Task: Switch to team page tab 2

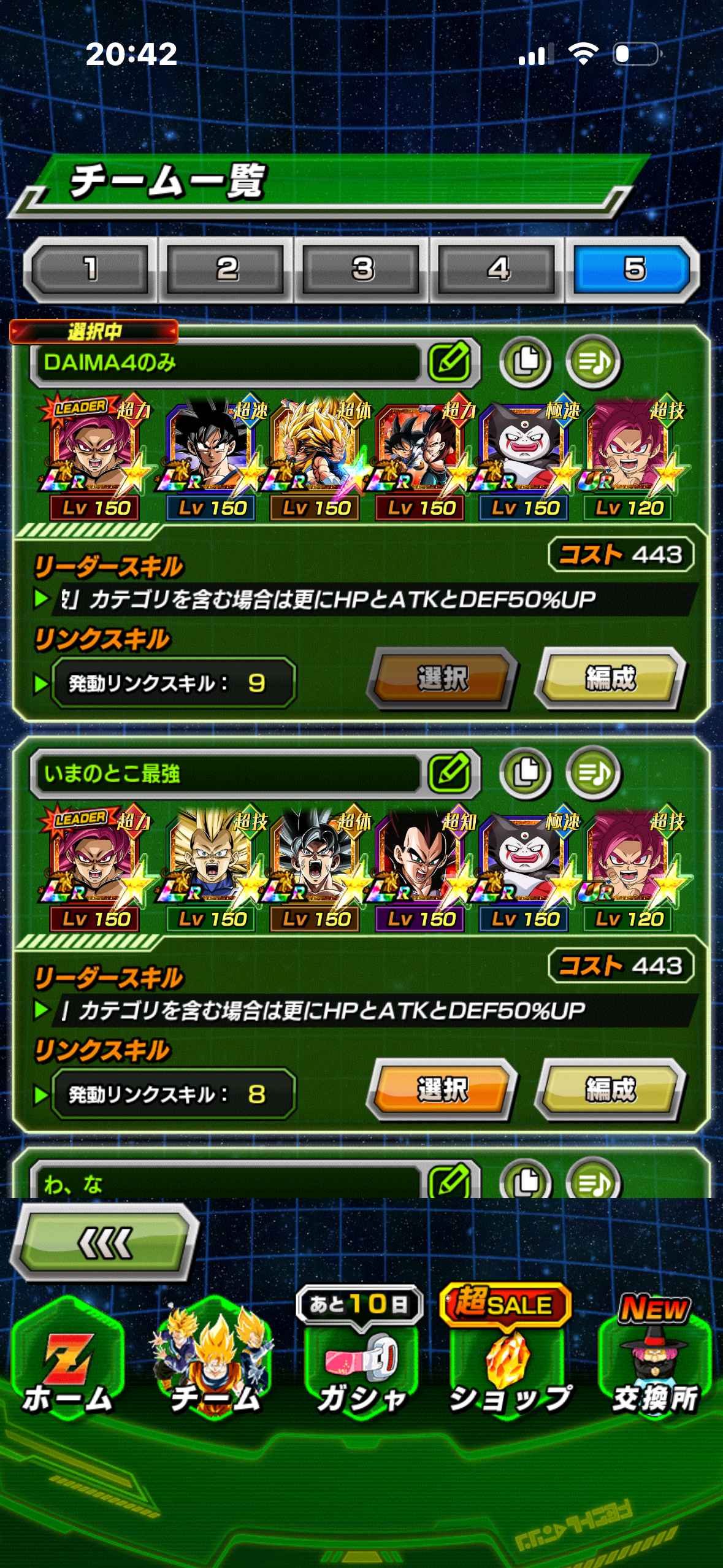Action: coord(226,269)
